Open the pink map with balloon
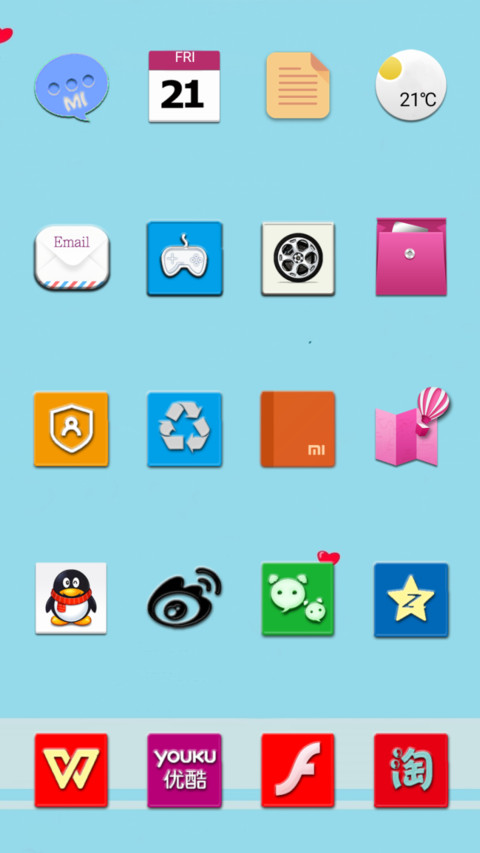The width and height of the screenshot is (480, 853). (x=412, y=427)
